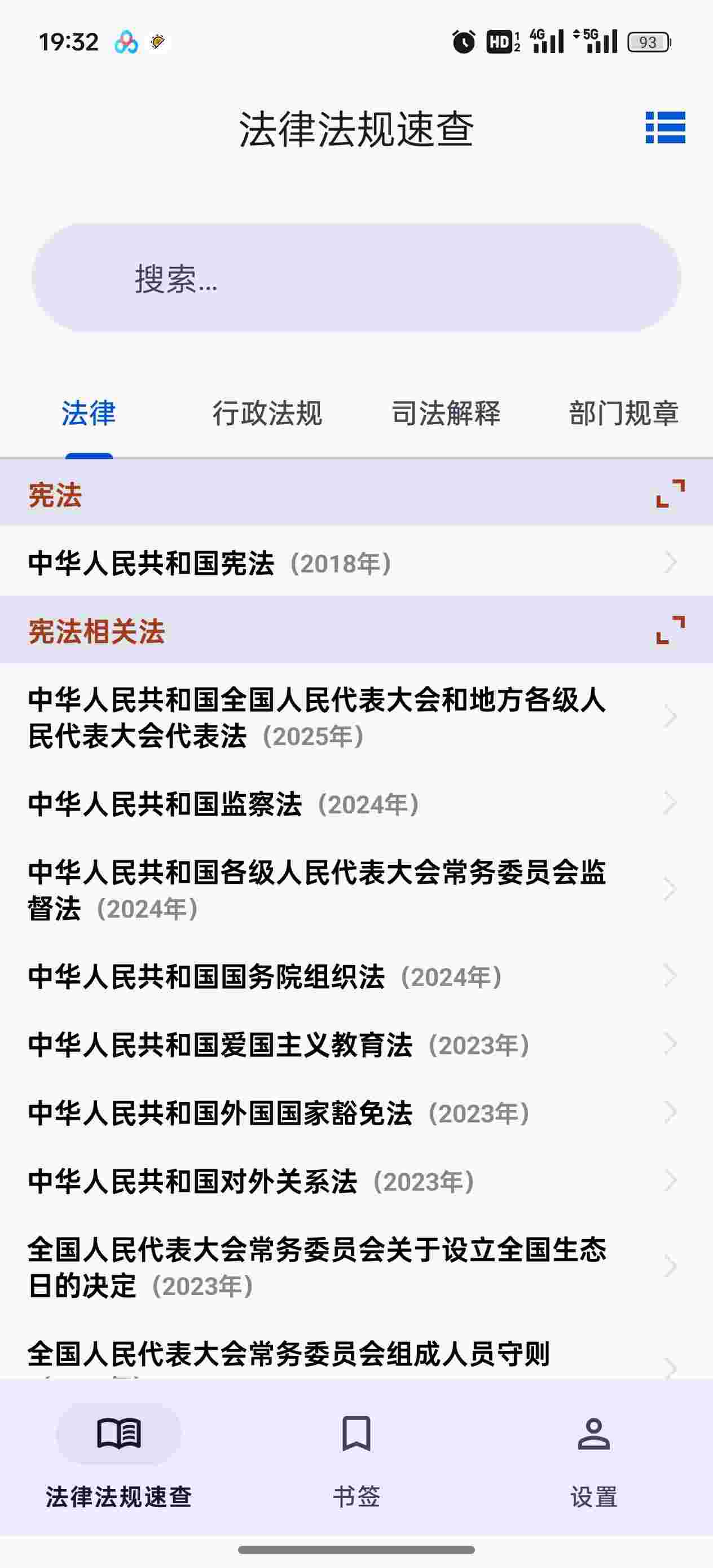Tap the 搜索 search box
The height and width of the screenshot is (1568, 713).
point(355,278)
